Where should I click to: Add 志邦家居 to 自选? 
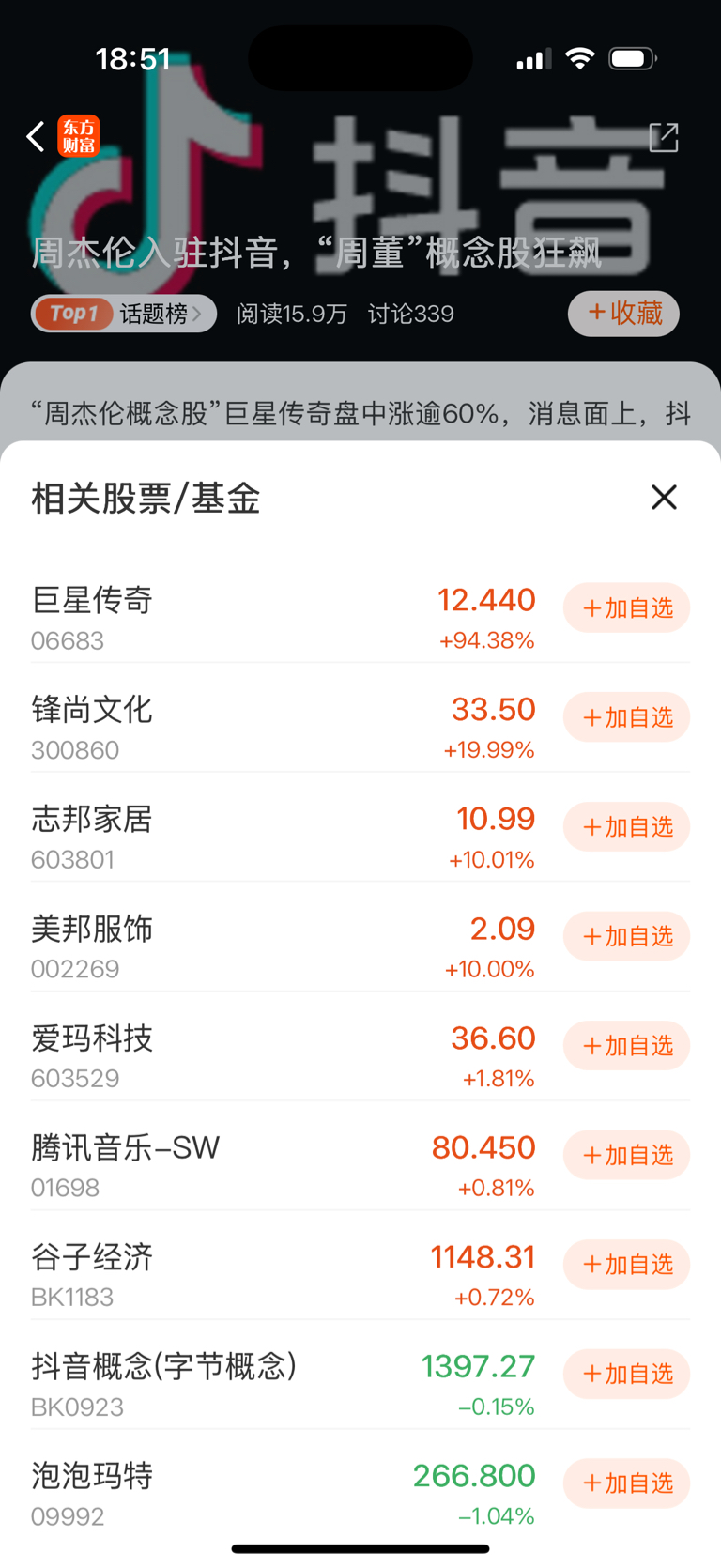pyautogui.click(x=627, y=827)
